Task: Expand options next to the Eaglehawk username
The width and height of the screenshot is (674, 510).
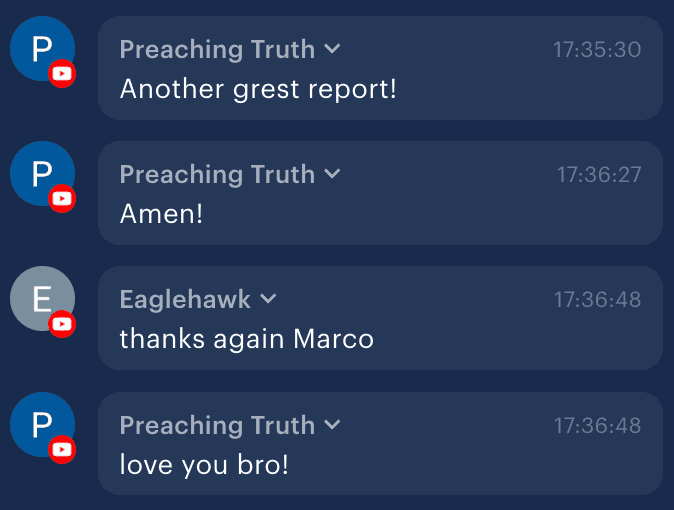Action: coord(269,299)
